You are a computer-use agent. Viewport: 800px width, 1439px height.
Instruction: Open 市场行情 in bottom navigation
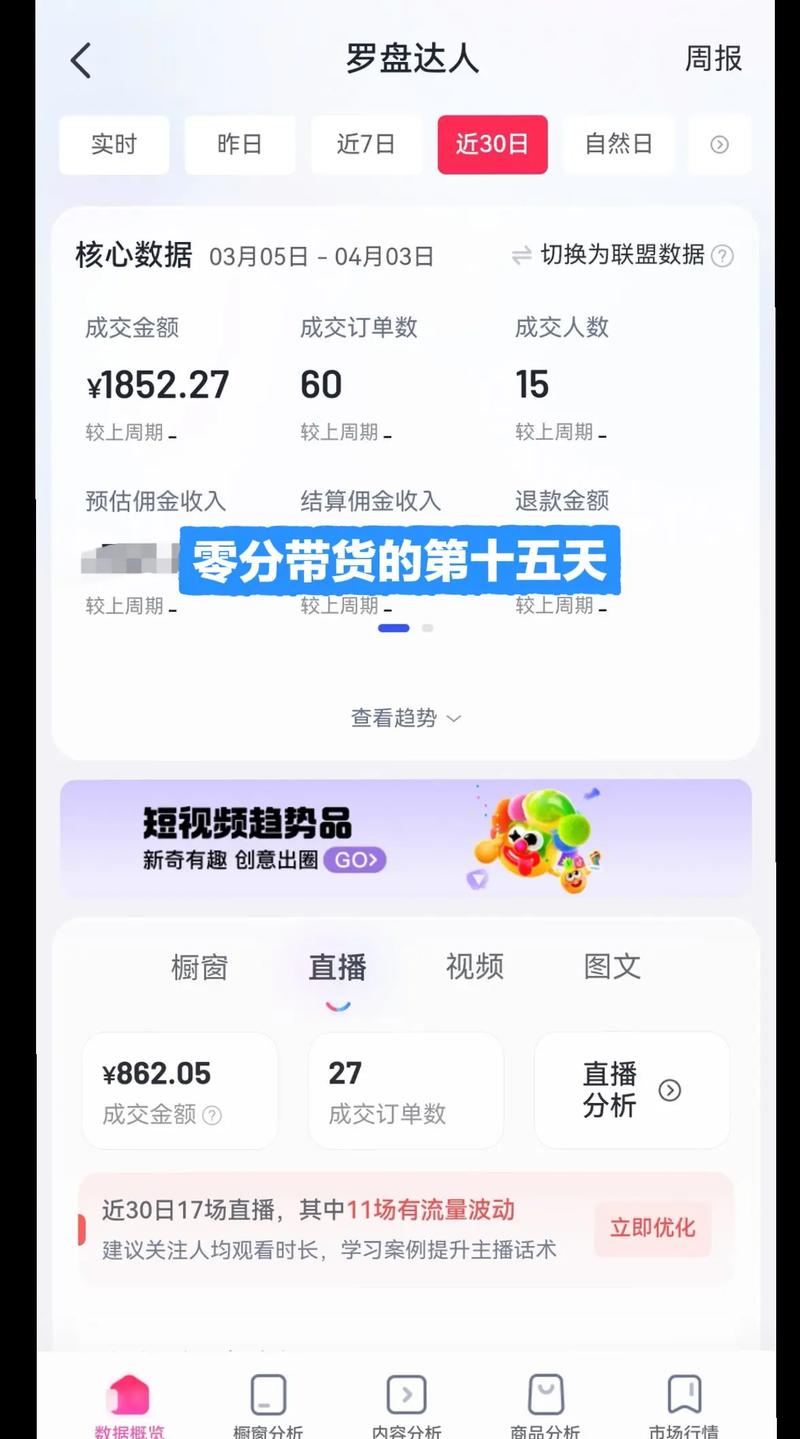click(684, 1405)
